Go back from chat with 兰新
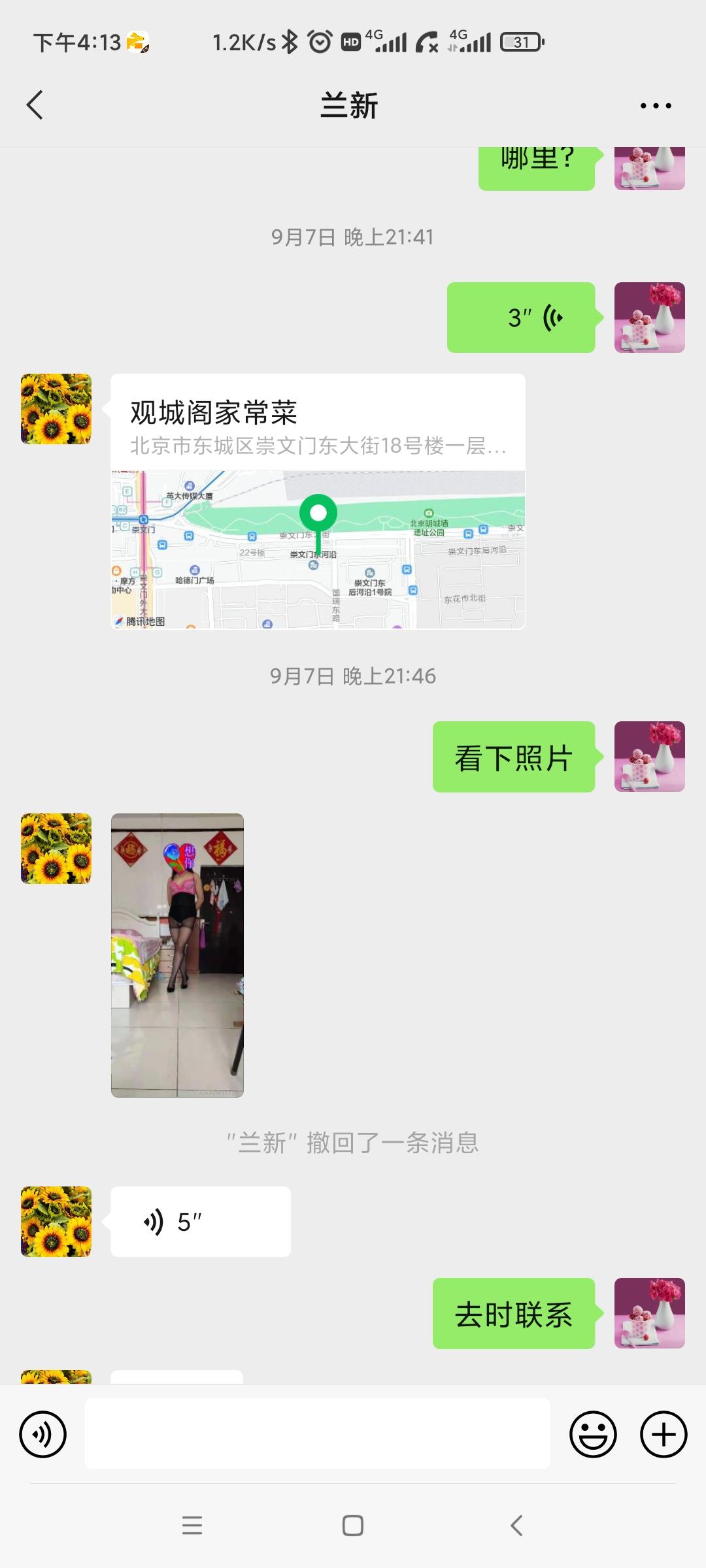Image resolution: width=706 pixels, height=1568 pixels. click(x=35, y=105)
